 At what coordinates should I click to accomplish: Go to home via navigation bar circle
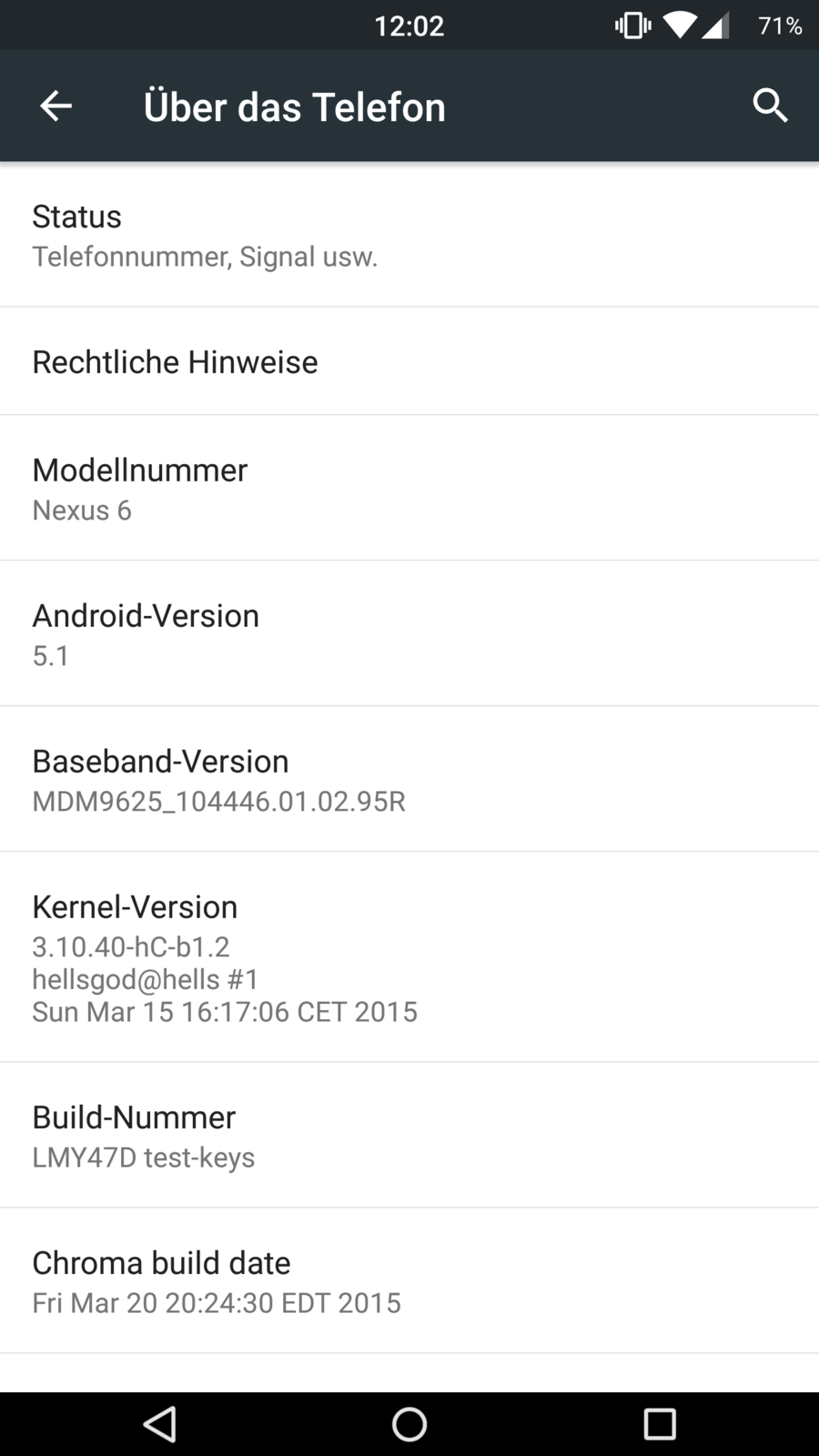409,1424
